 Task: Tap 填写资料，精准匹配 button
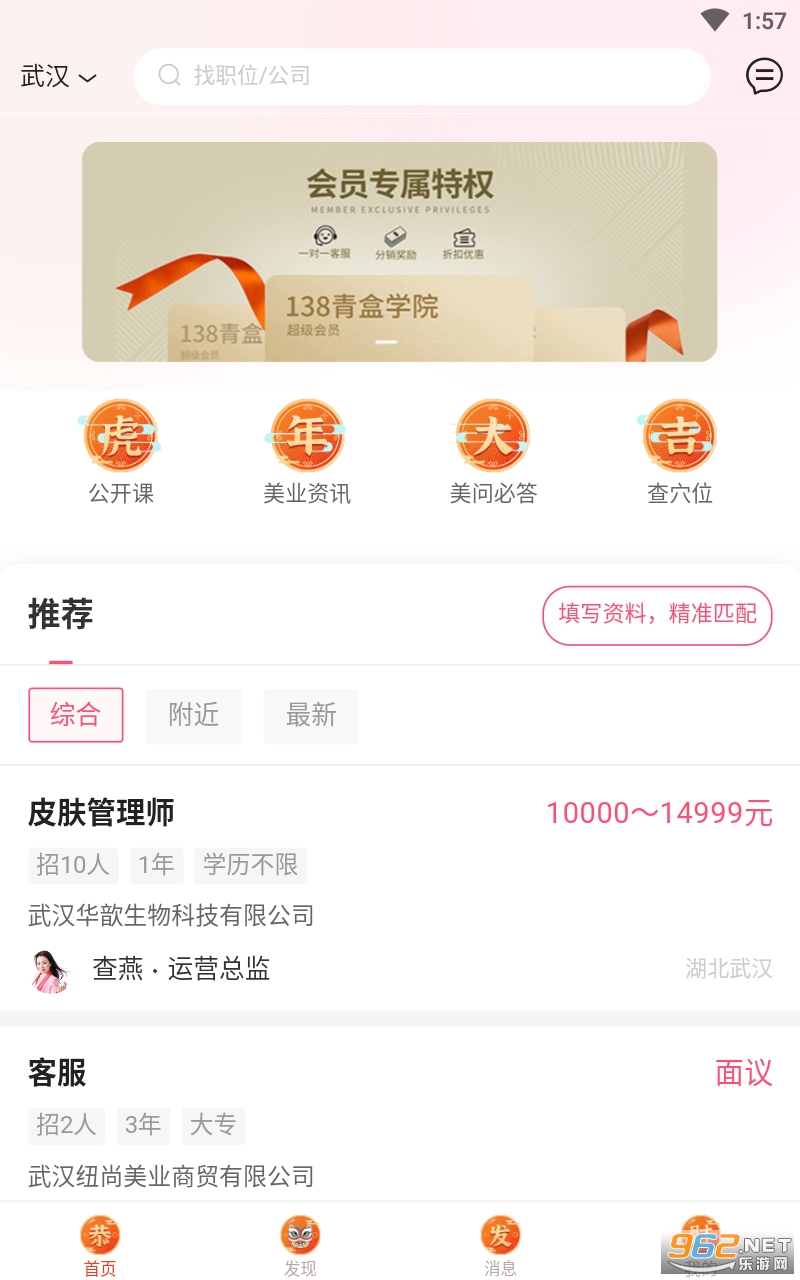[657, 614]
